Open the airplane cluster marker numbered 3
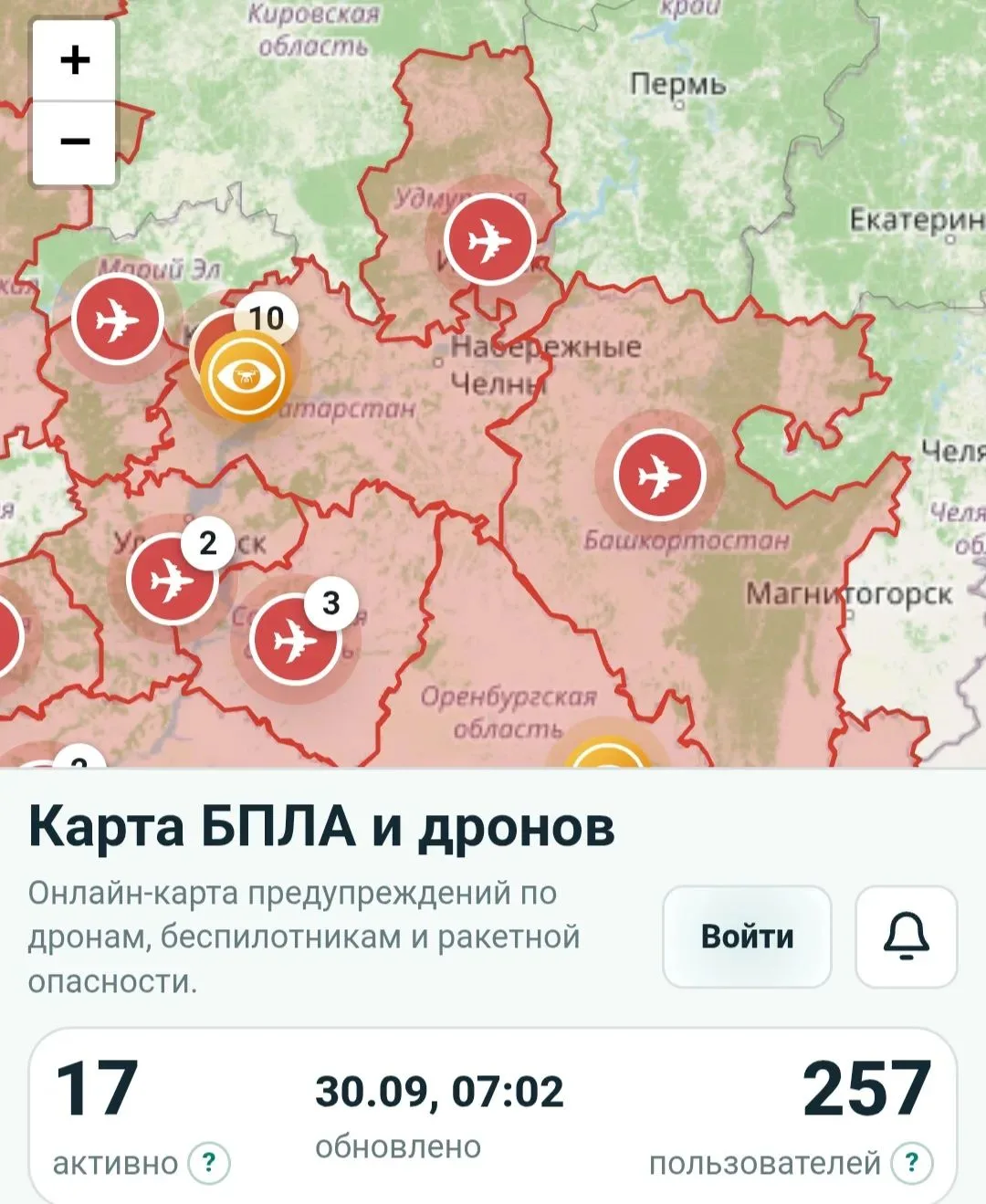The image size is (986, 1204). click(x=295, y=640)
